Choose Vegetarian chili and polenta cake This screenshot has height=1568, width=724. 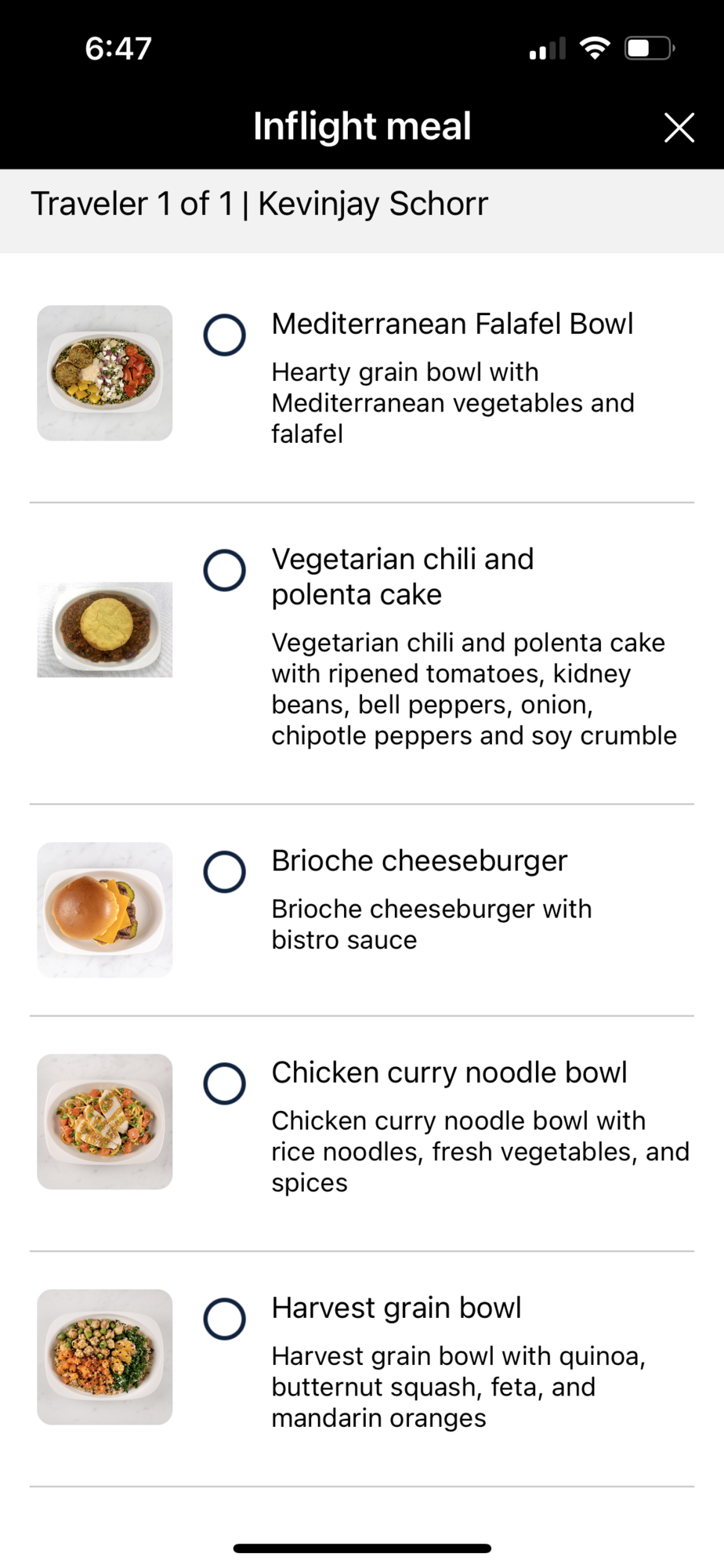click(x=225, y=570)
